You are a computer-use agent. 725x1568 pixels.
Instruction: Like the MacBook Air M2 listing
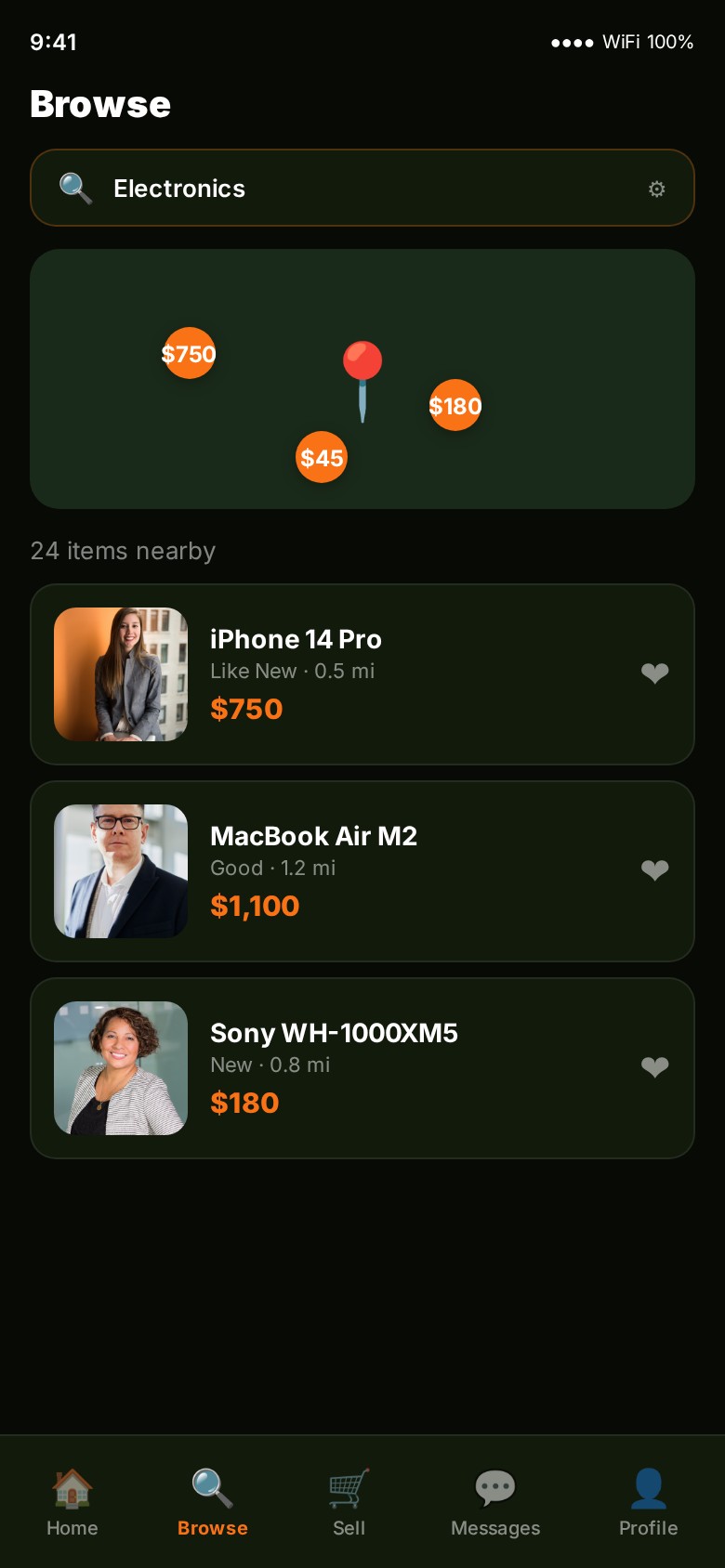655,870
